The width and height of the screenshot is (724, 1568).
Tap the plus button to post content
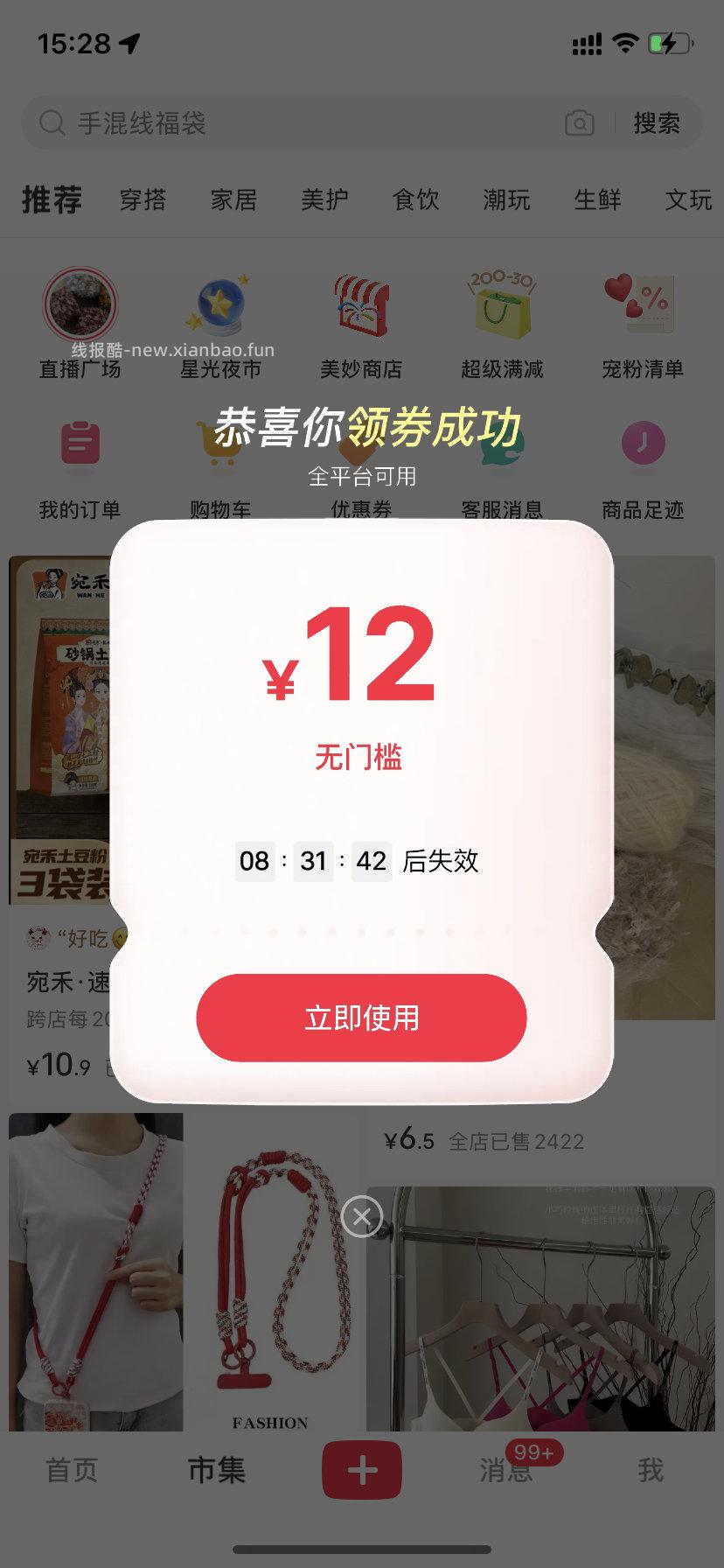pyautogui.click(x=361, y=1469)
